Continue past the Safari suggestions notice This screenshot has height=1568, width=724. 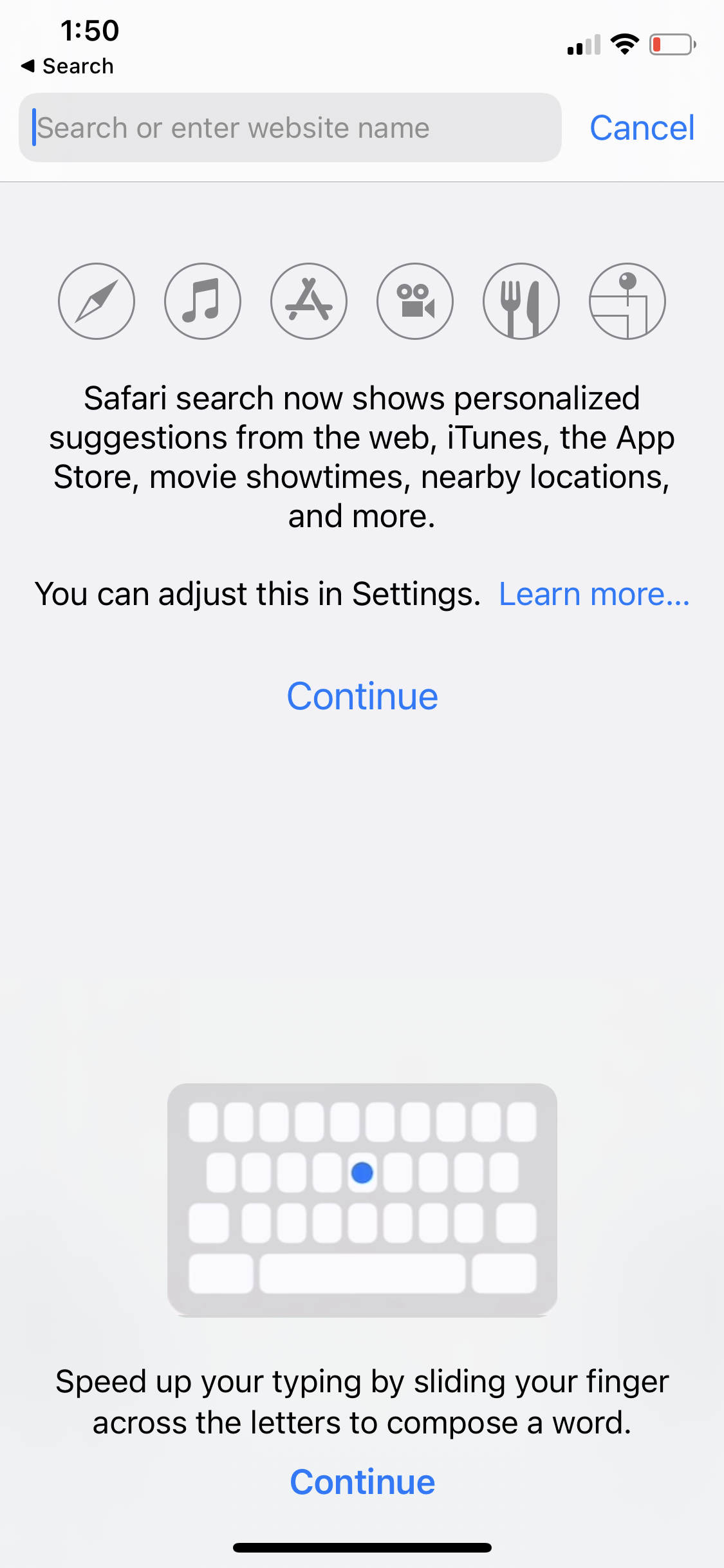[362, 696]
